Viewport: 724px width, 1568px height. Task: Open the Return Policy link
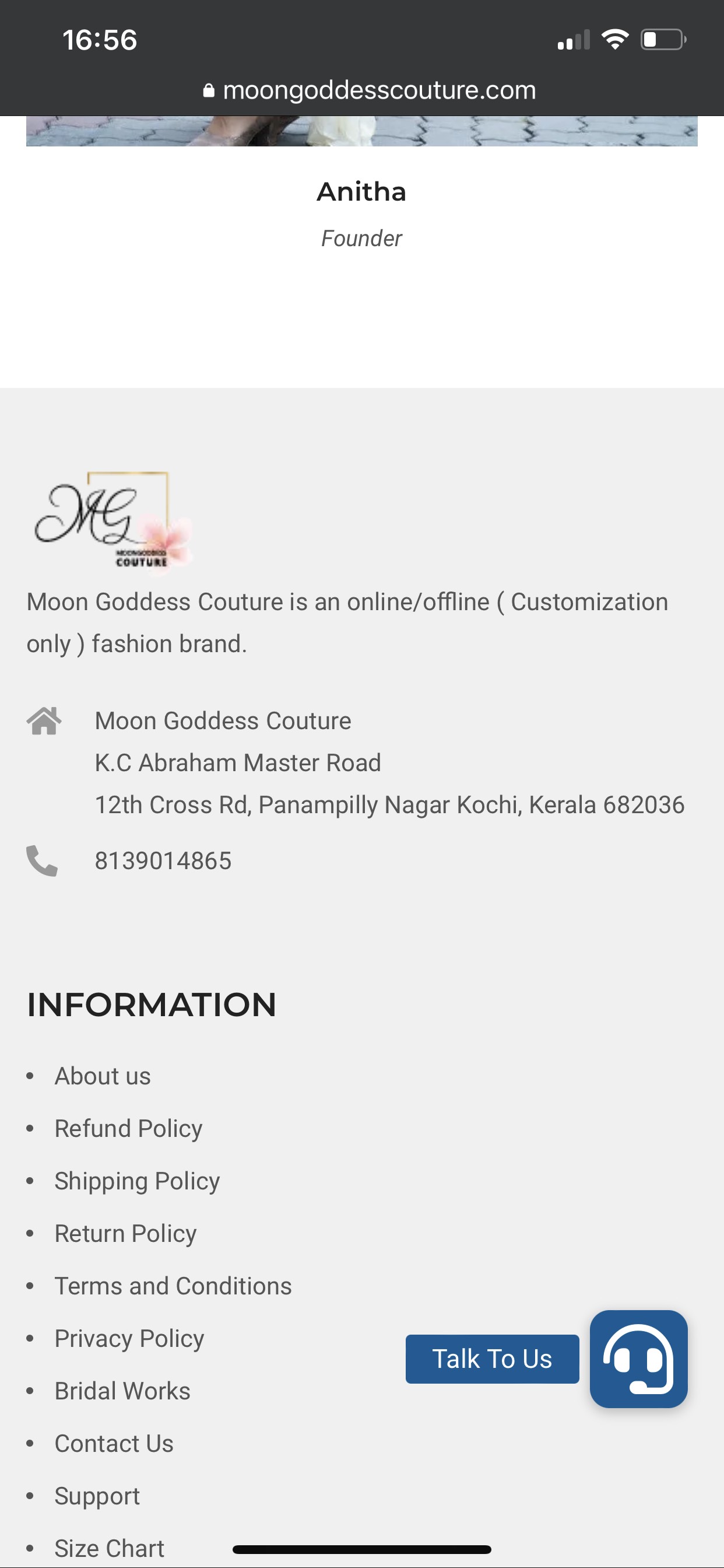(125, 1233)
